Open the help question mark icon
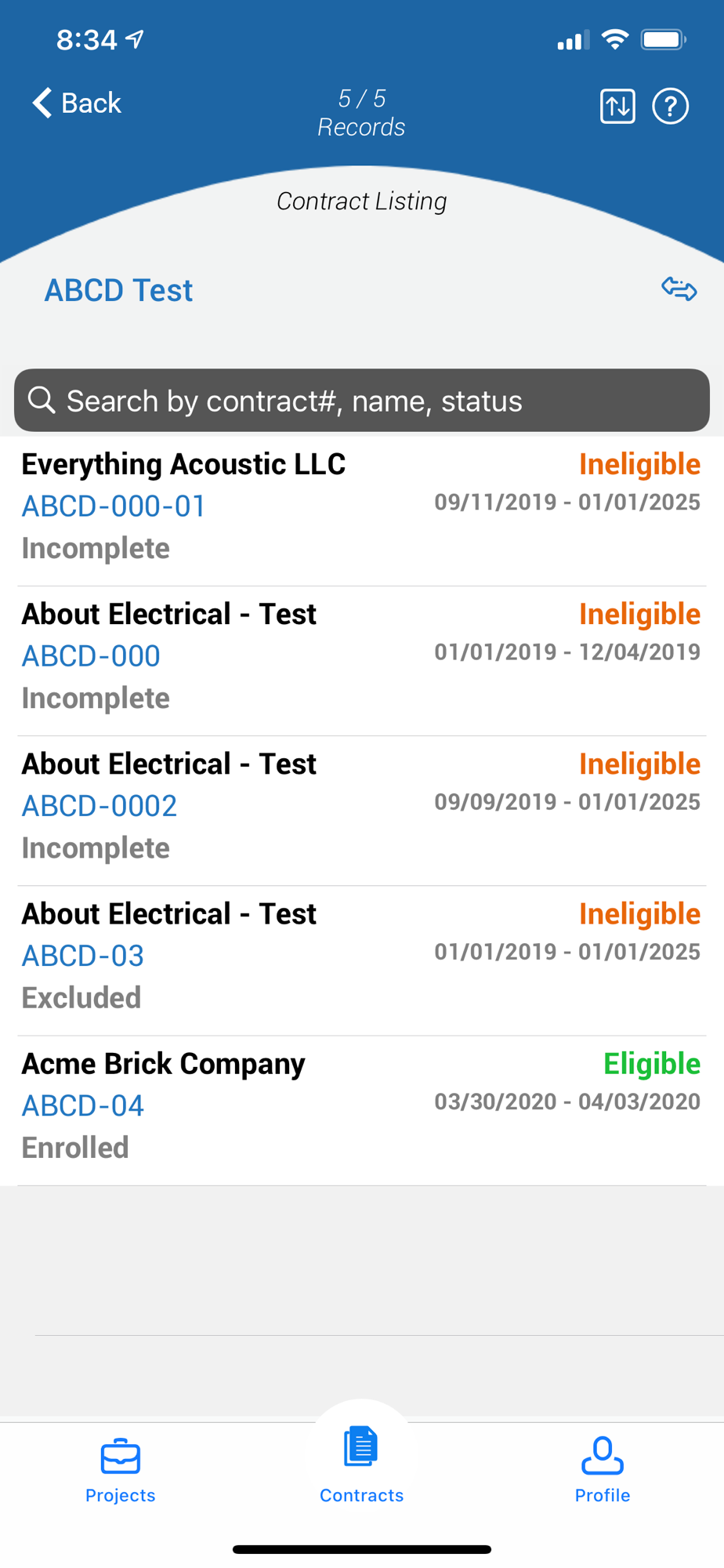Image resolution: width=724 pixels, height=1568 pixels. (x=671, y=106)
